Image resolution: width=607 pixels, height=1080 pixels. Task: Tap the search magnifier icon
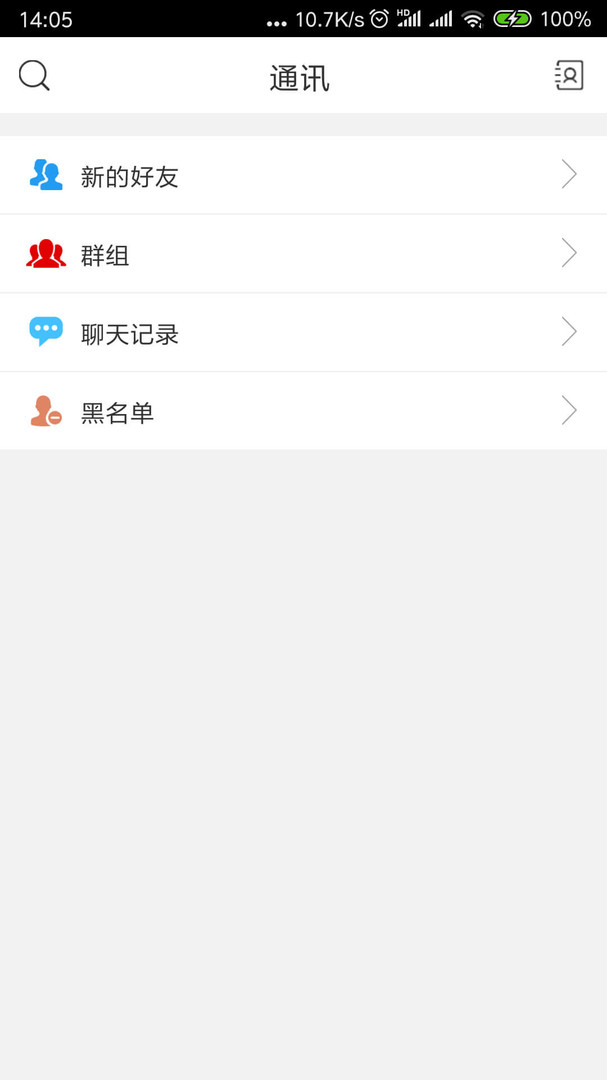click(34, 76)
